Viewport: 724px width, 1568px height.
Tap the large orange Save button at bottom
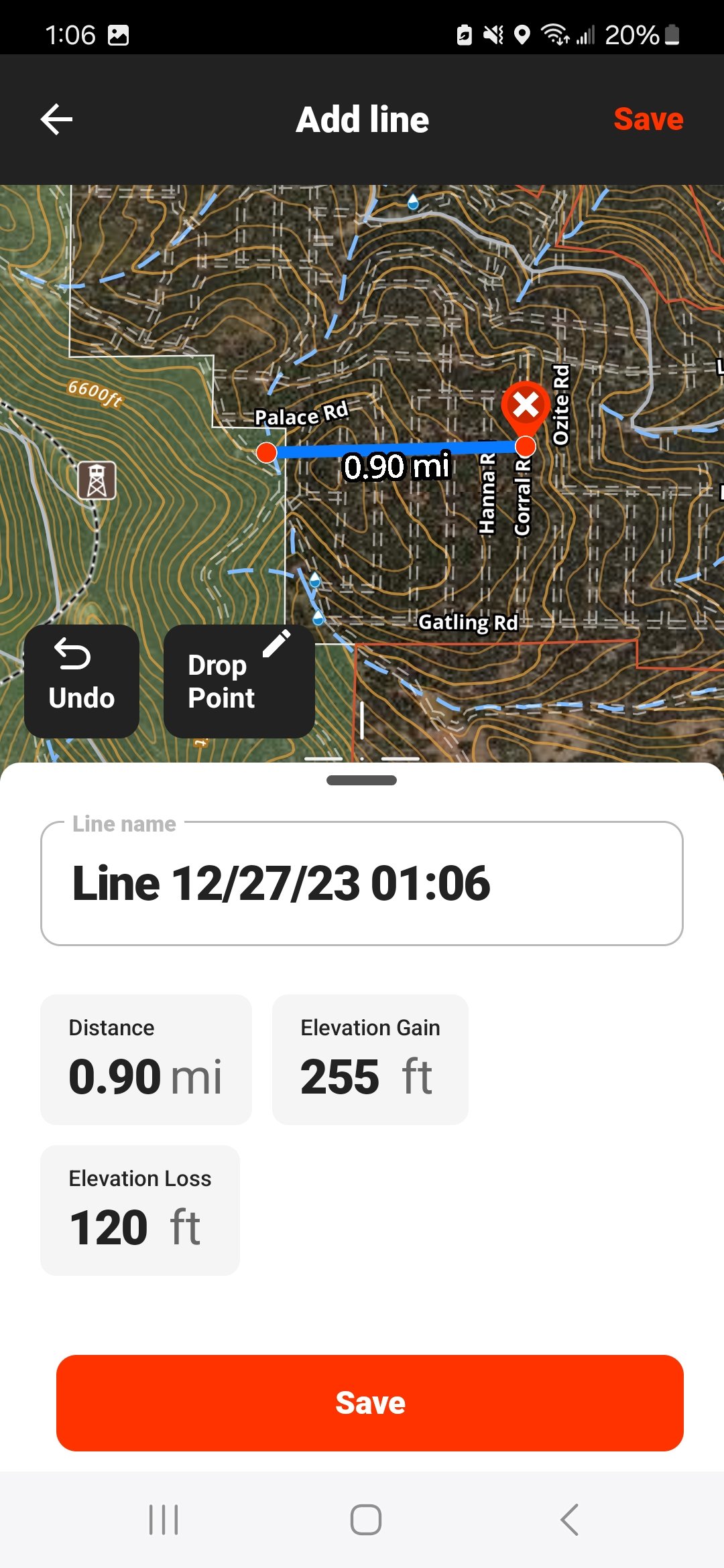coord(370,1403)
